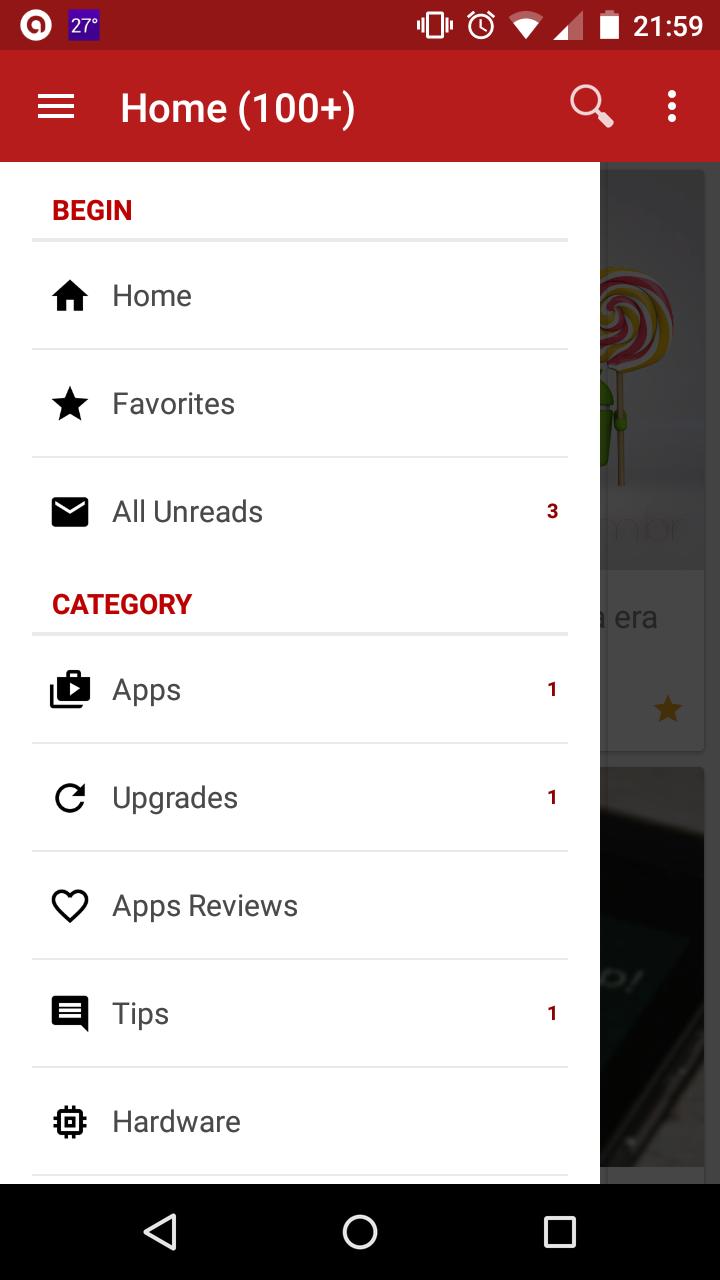Tap the unread count badge on Tips
Viewport: 720px width, 1280px height.
pyautogui.click(x=551, y=1013)
